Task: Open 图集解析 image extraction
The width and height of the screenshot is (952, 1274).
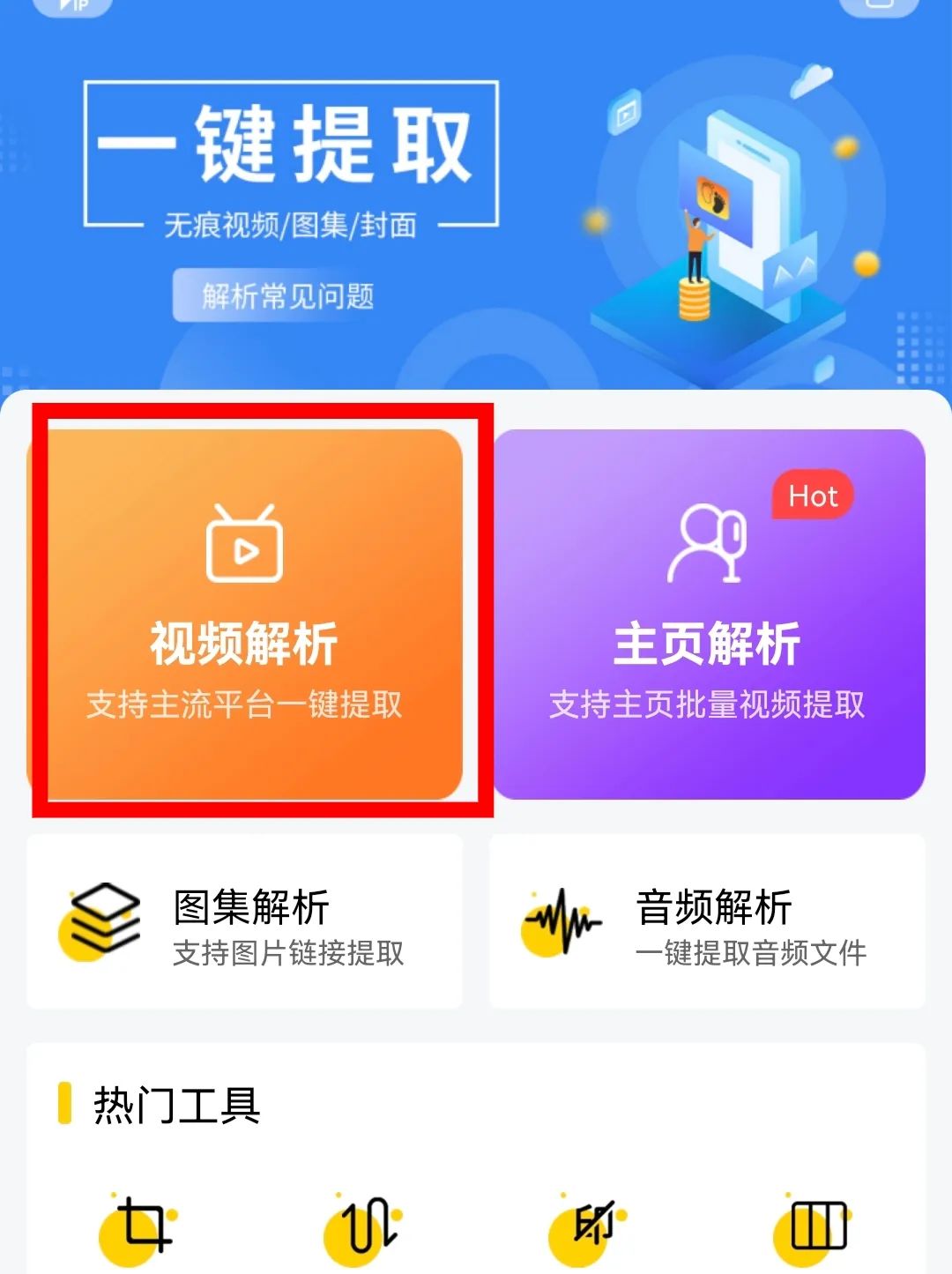Action: [245, 922]
